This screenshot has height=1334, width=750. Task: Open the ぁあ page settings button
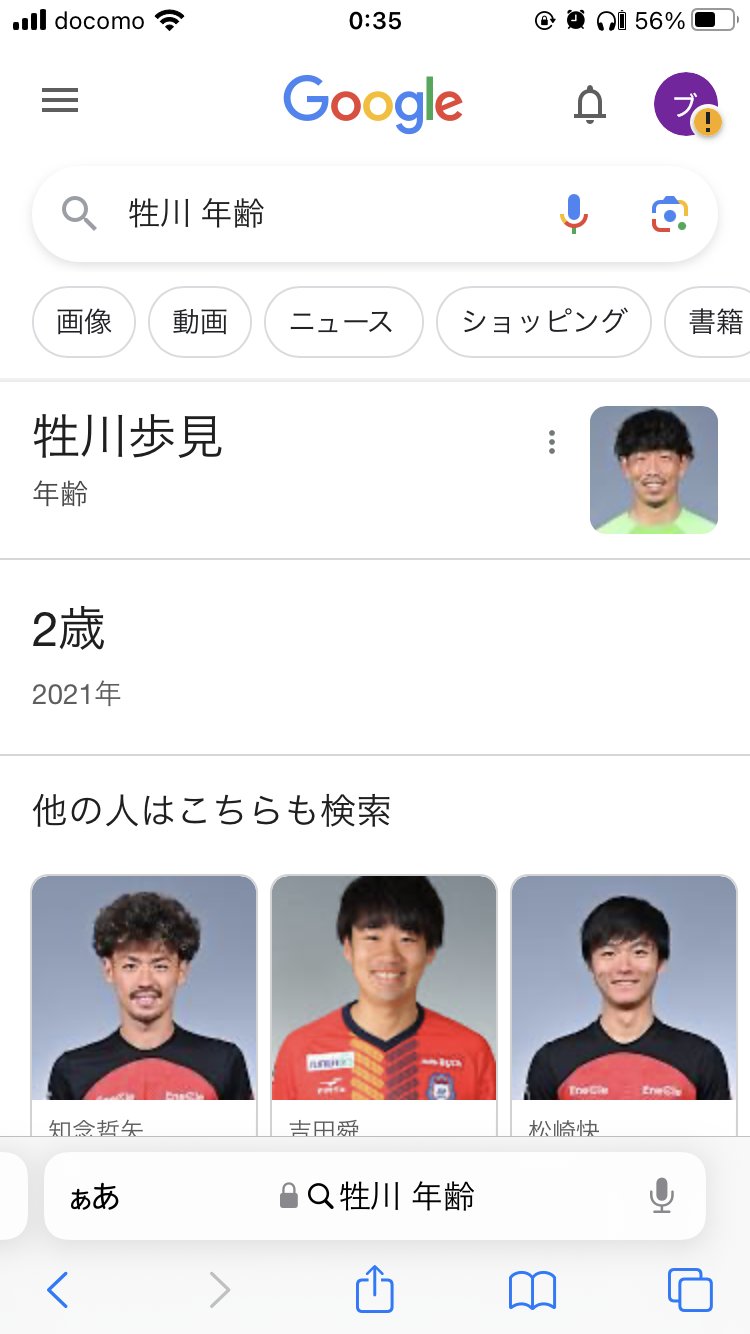95,1196
